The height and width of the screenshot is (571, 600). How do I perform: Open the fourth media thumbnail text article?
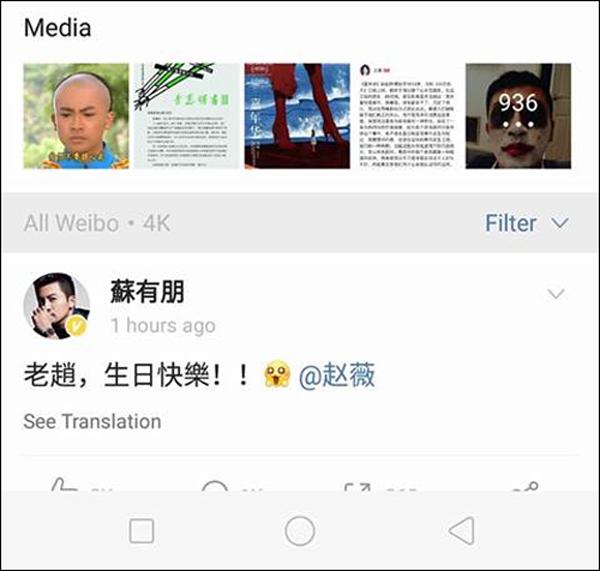[x=407, y=116]
